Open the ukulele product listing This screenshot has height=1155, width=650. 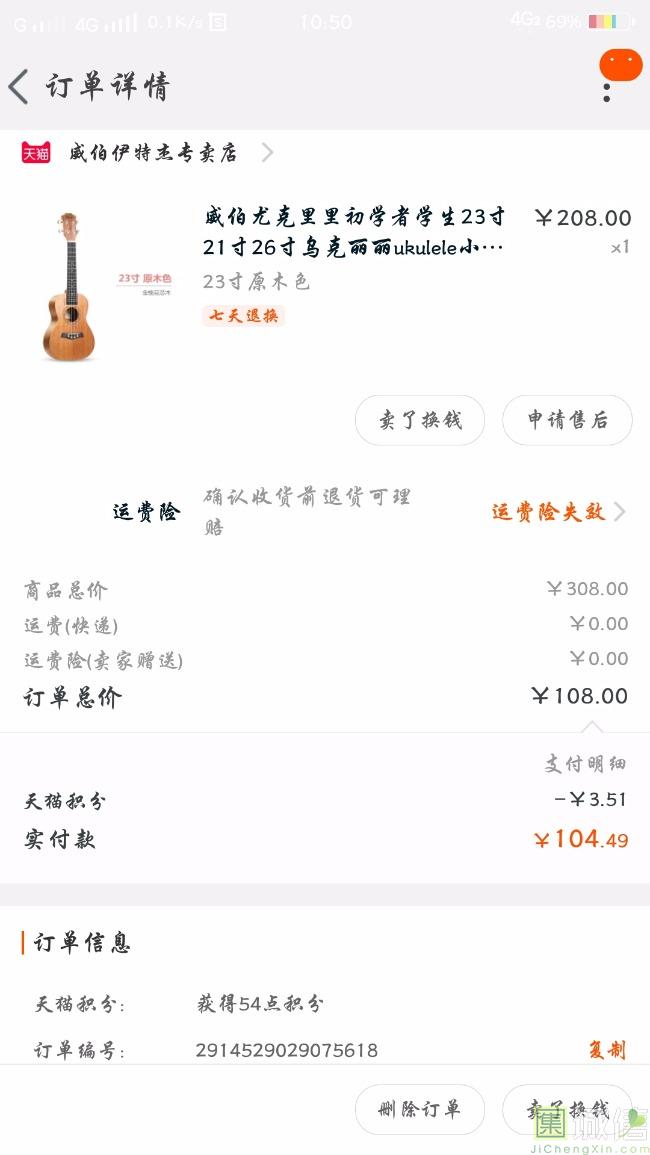(354, 232)
